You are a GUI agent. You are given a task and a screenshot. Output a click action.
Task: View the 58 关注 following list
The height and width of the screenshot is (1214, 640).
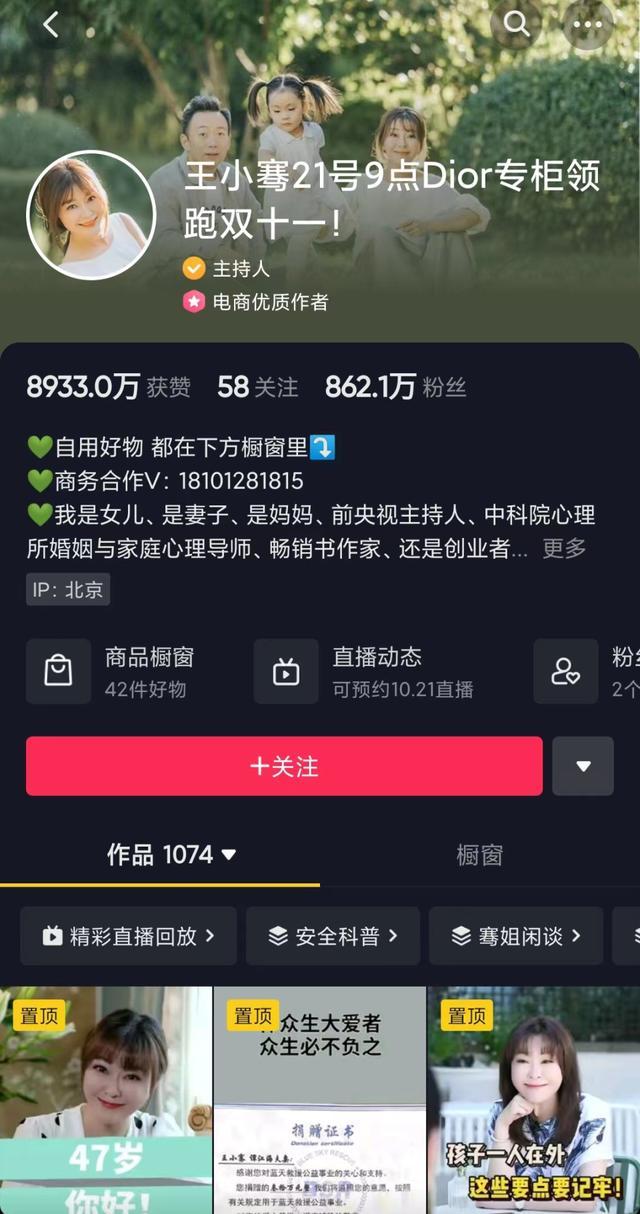click(257, 388)
